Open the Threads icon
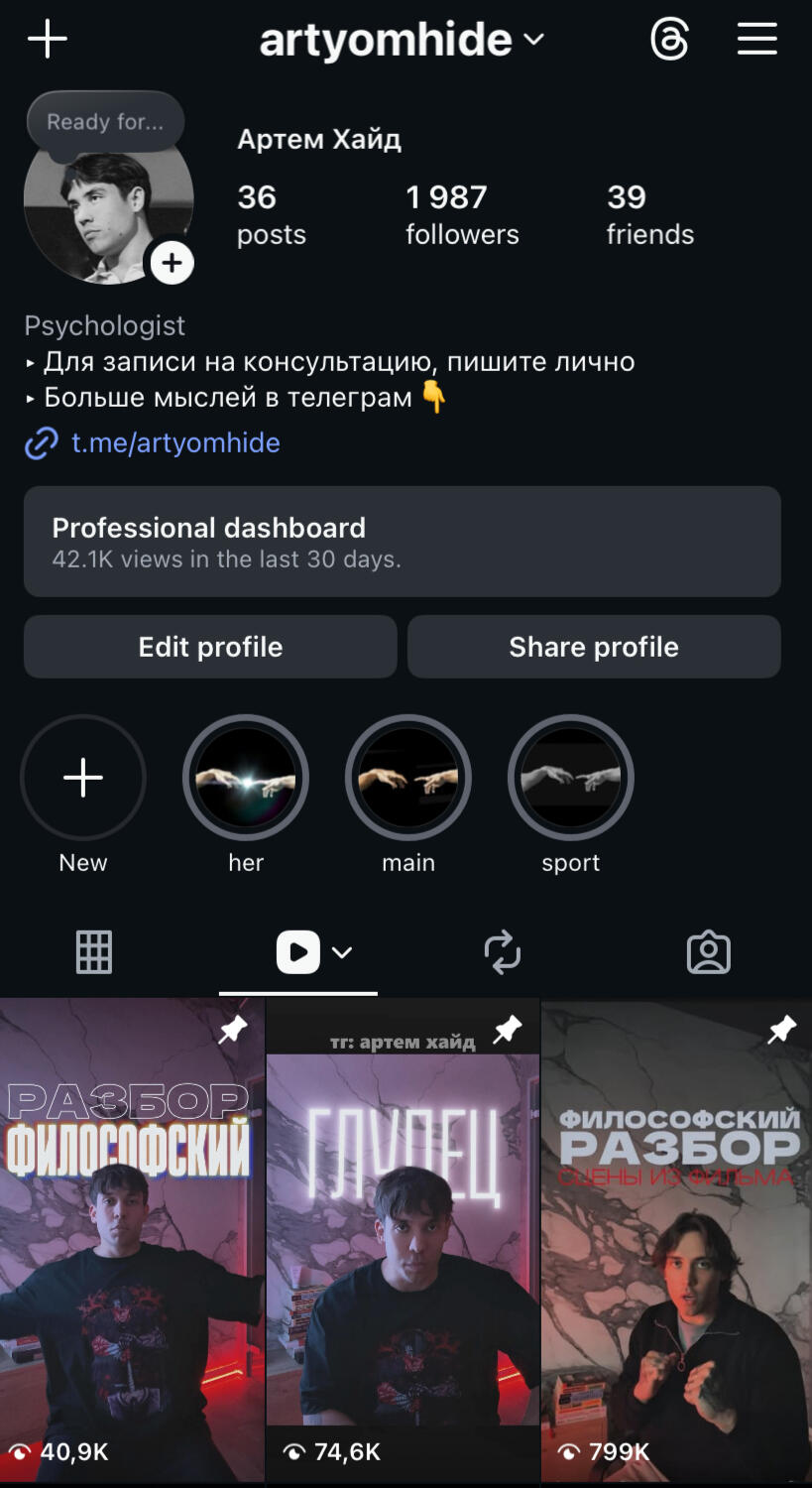Viewport: 812px width, 1488px height. [669, 40]
